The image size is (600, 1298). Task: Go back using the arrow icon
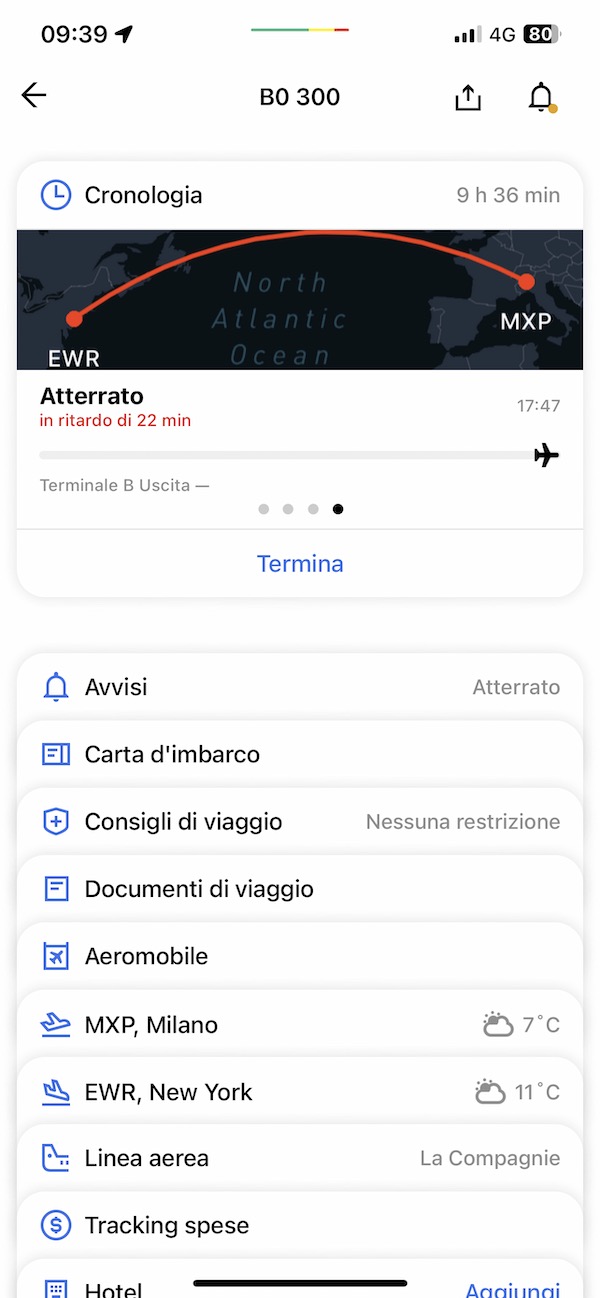[x=34, y=96]
